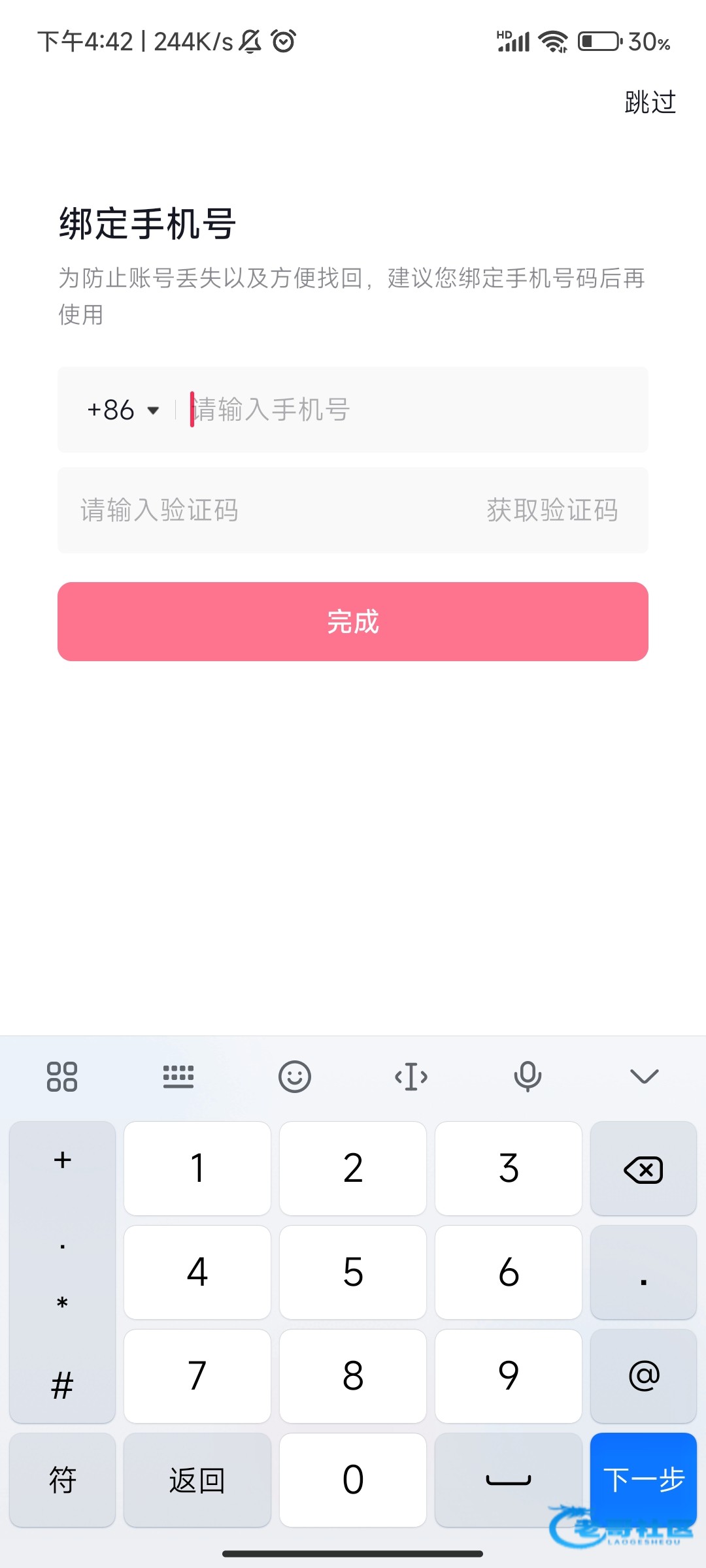Screen dimensions: 706x1568
Task: Start voice input with the microphone
Action: 528,1076
